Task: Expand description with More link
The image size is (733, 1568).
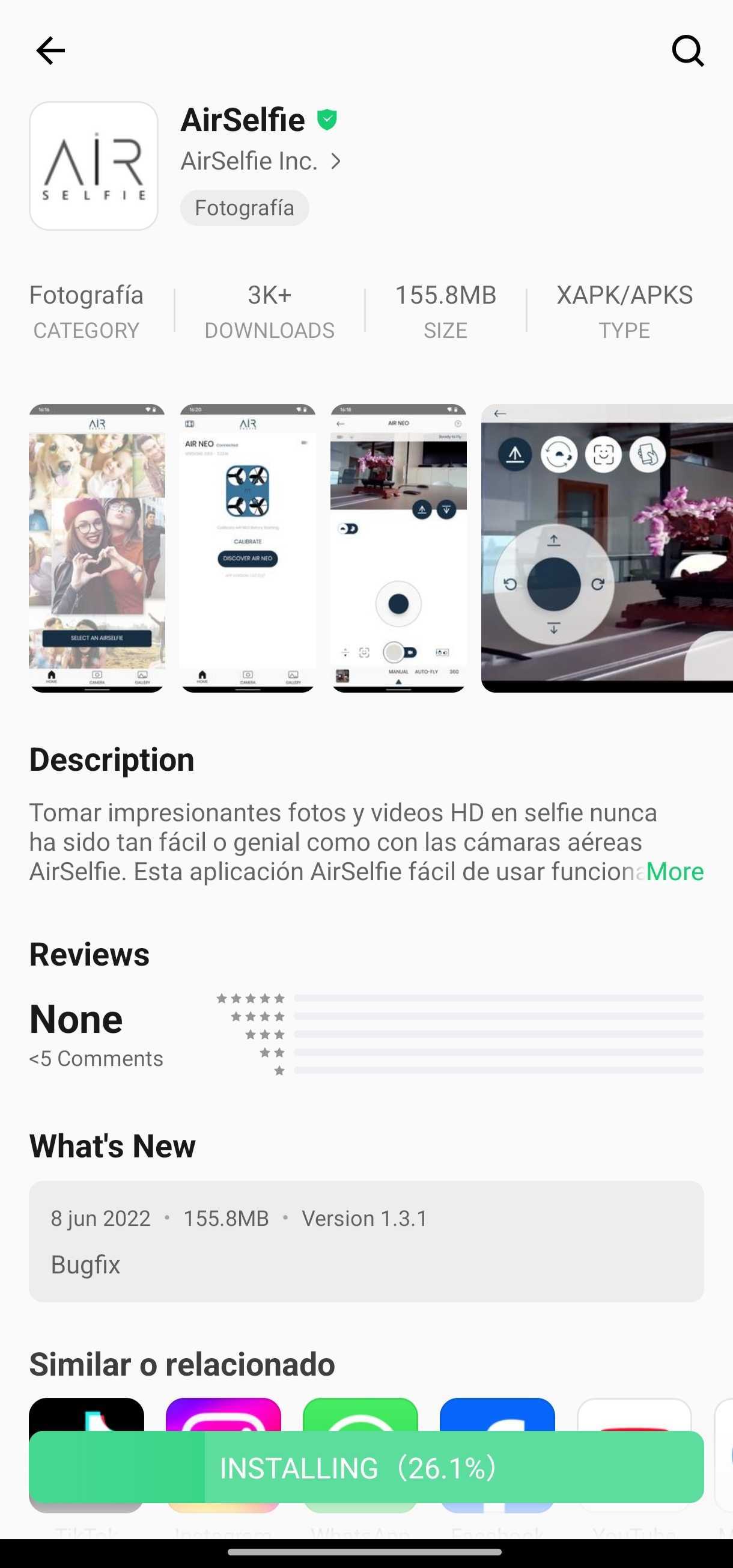Action: [x=674, y=872]
